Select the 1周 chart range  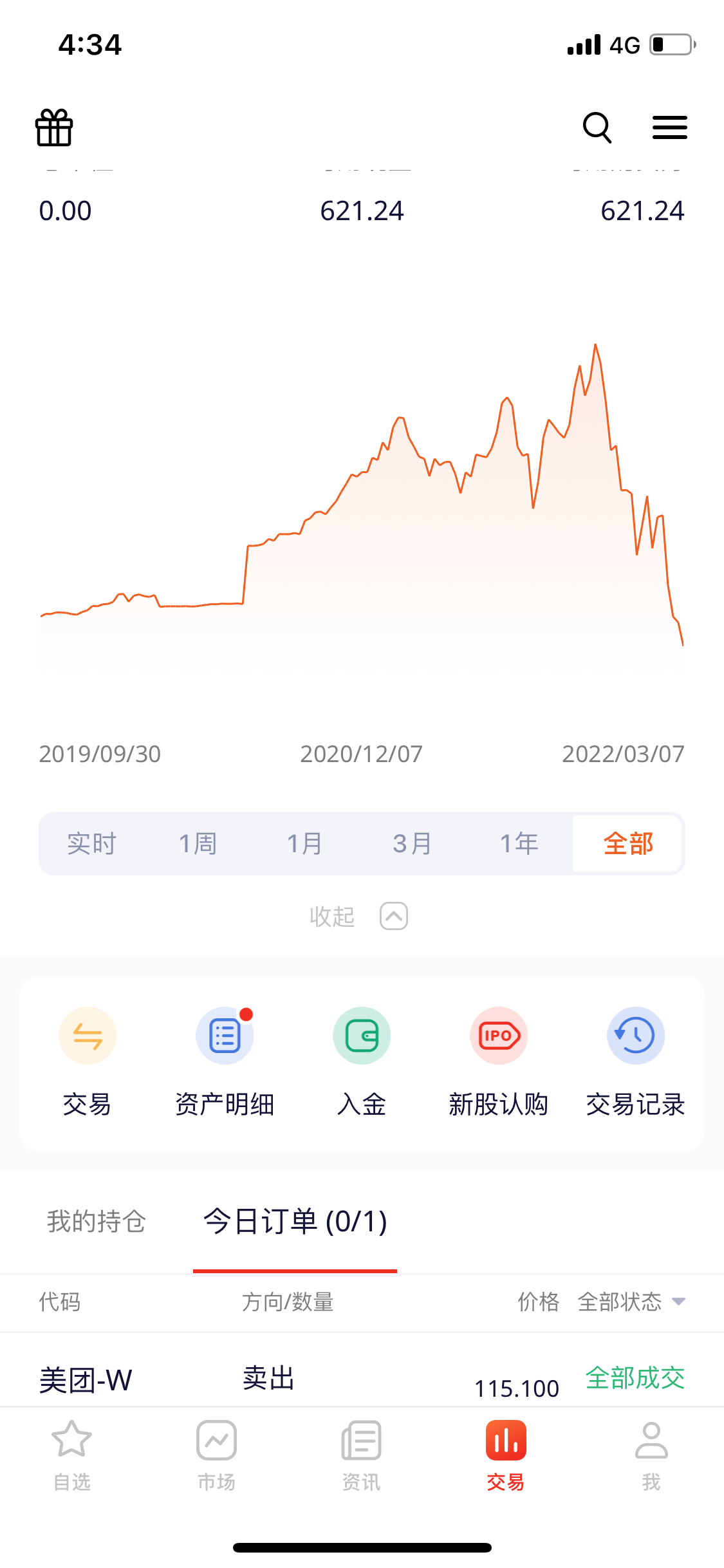point(198,843)
